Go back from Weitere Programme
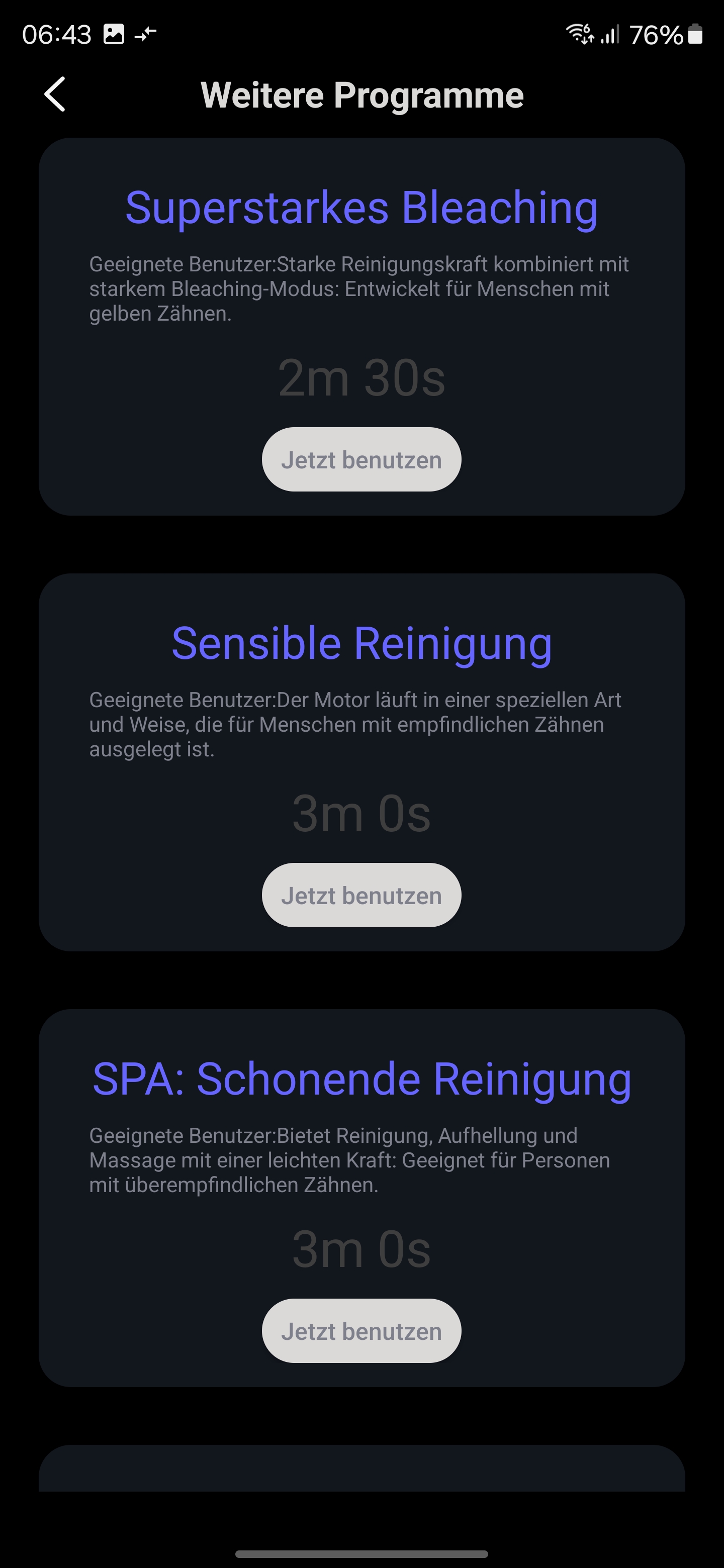 click(x=55, y=94)
